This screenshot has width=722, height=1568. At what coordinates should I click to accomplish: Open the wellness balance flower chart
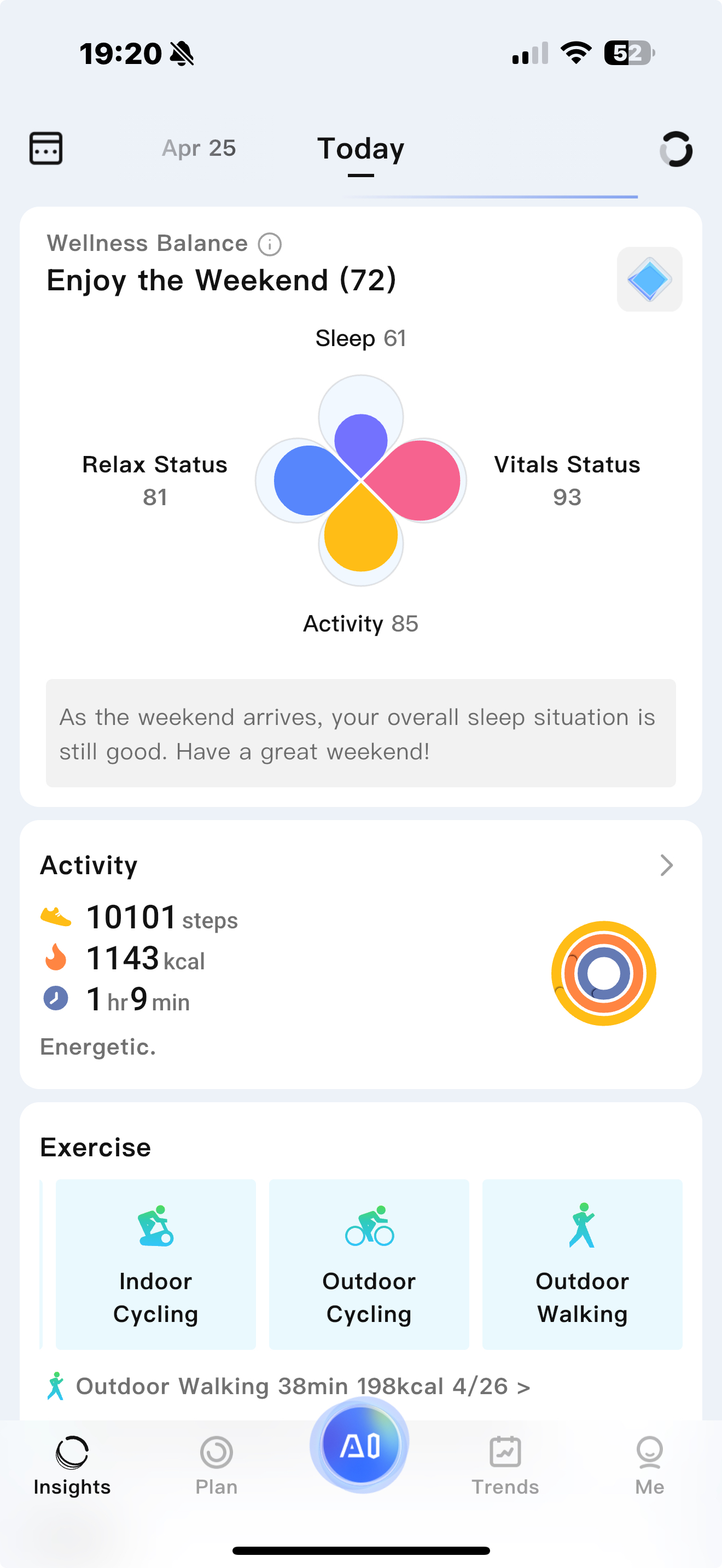[x=361, y=481]
